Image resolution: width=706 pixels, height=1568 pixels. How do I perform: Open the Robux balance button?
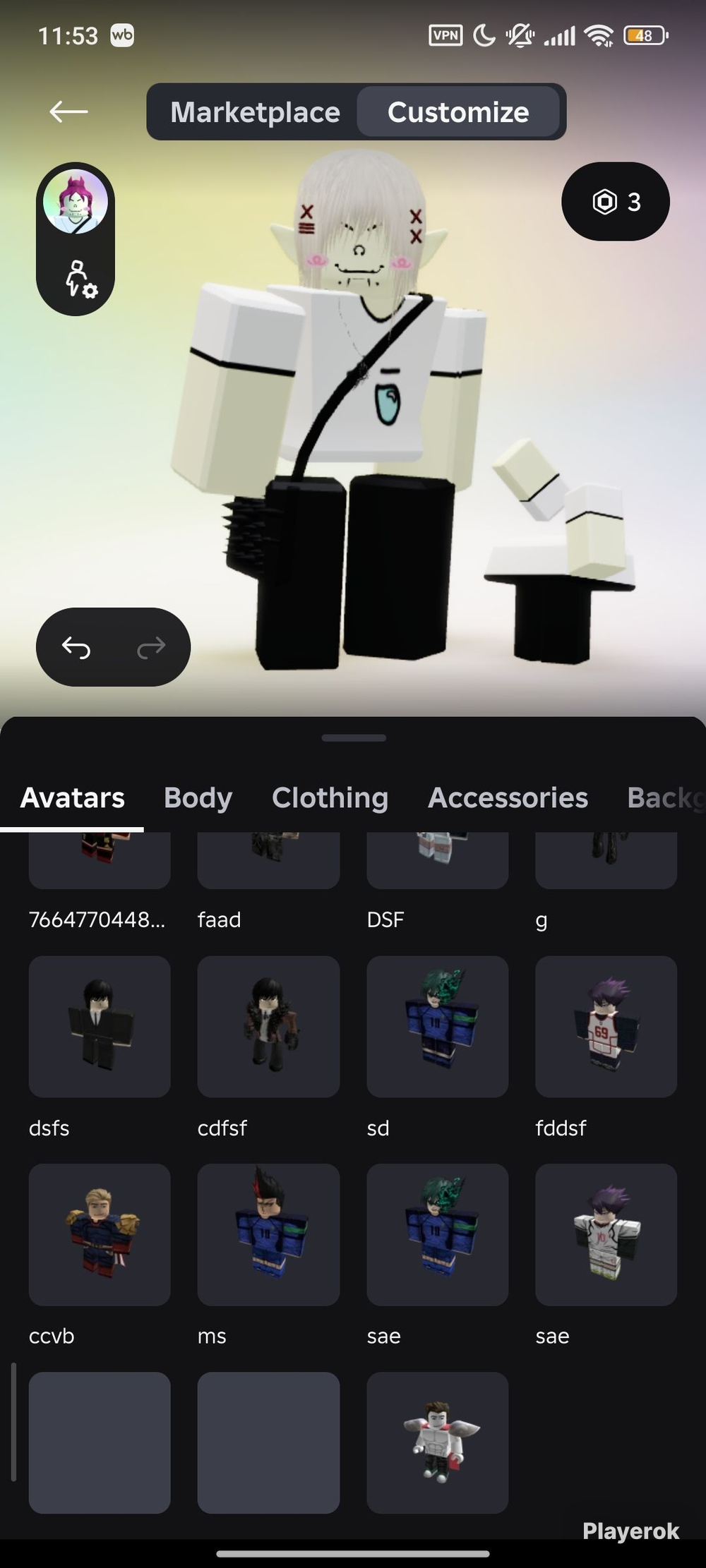coord(616,202)
